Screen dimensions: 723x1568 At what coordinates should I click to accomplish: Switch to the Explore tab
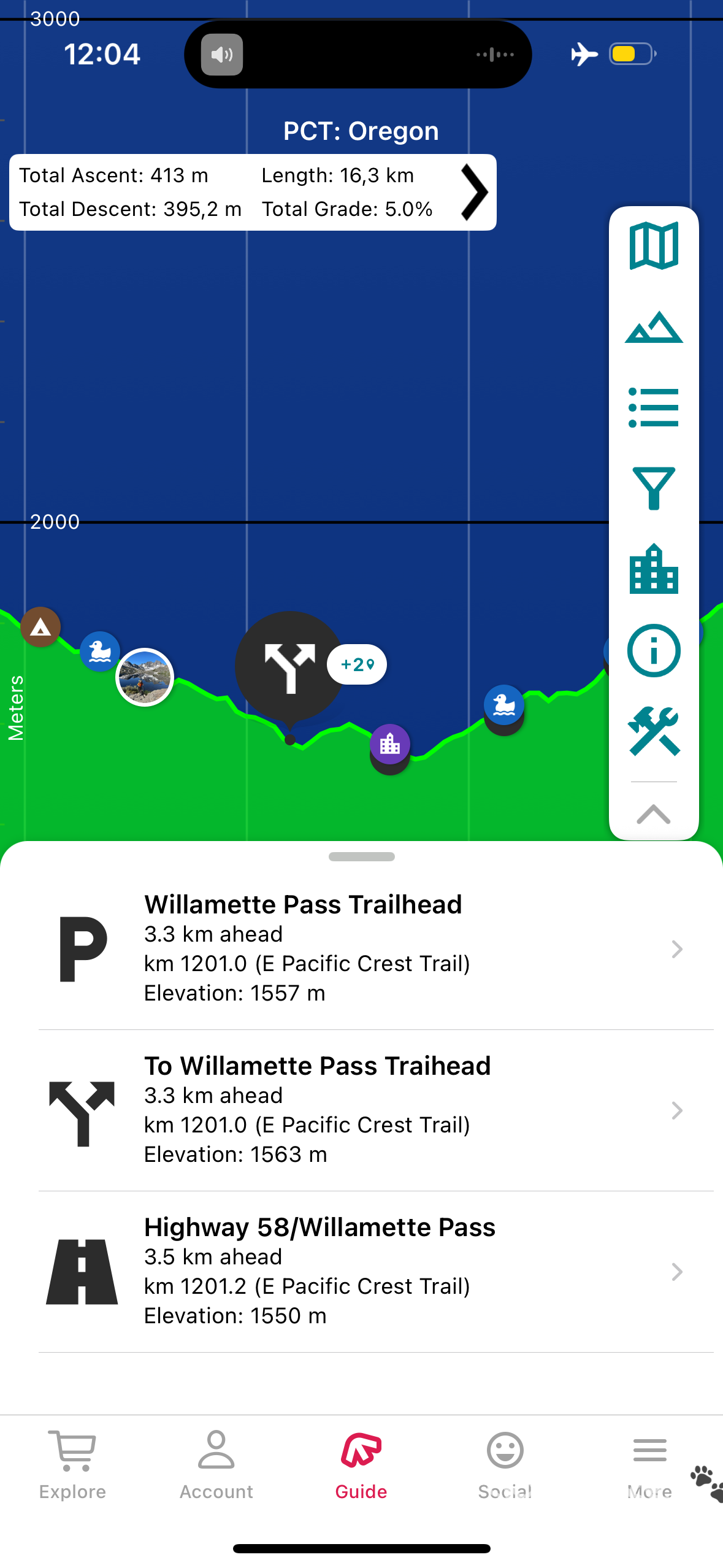(x=72, y=1465)
